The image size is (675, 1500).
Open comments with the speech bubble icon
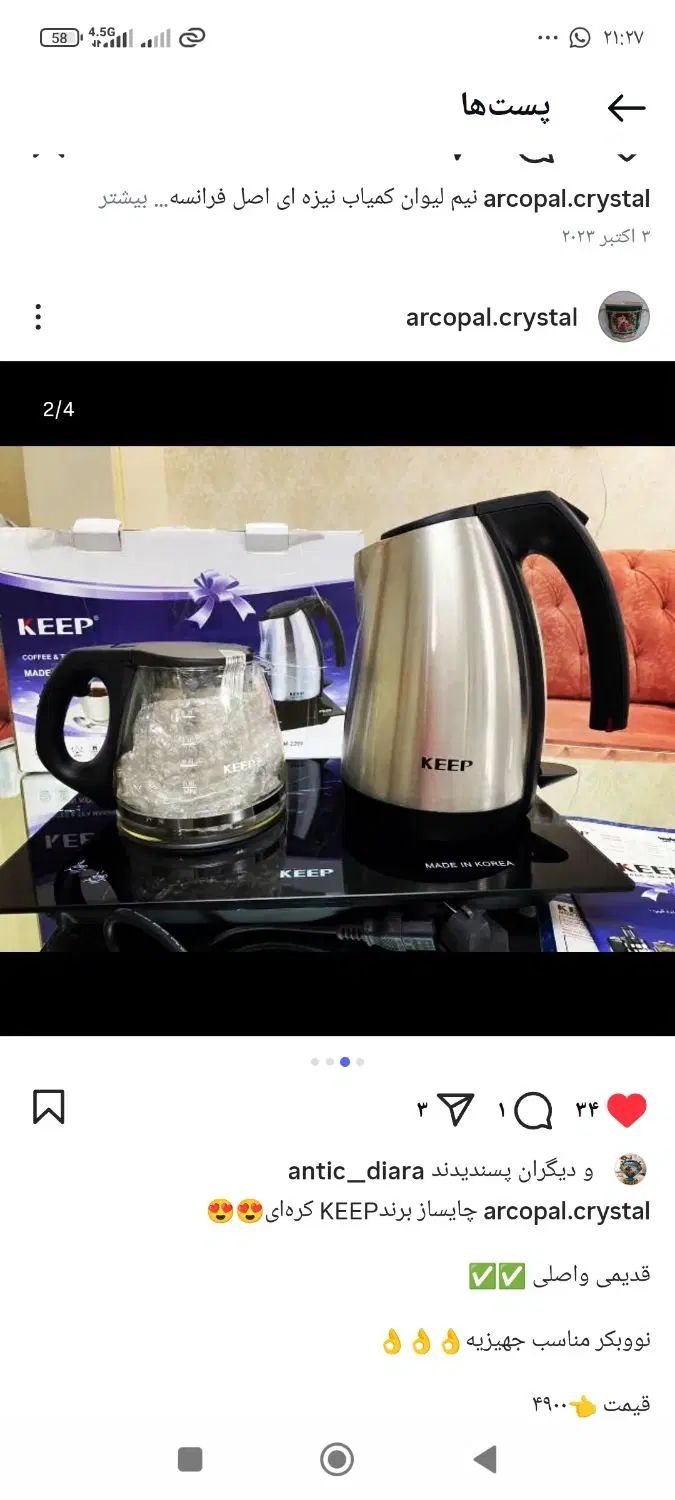pos(534,1109)
